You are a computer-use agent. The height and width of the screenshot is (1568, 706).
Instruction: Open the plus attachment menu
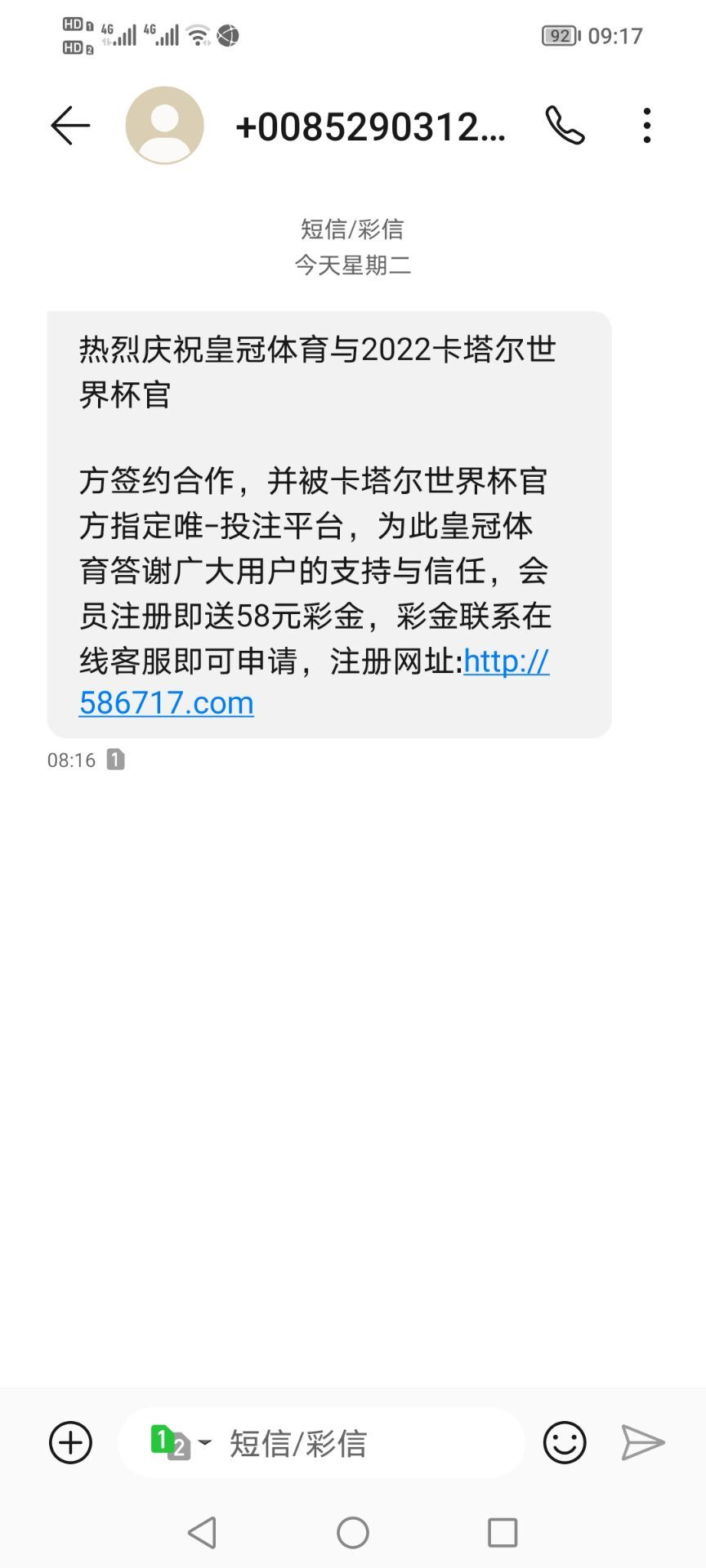coord(71,1443)
